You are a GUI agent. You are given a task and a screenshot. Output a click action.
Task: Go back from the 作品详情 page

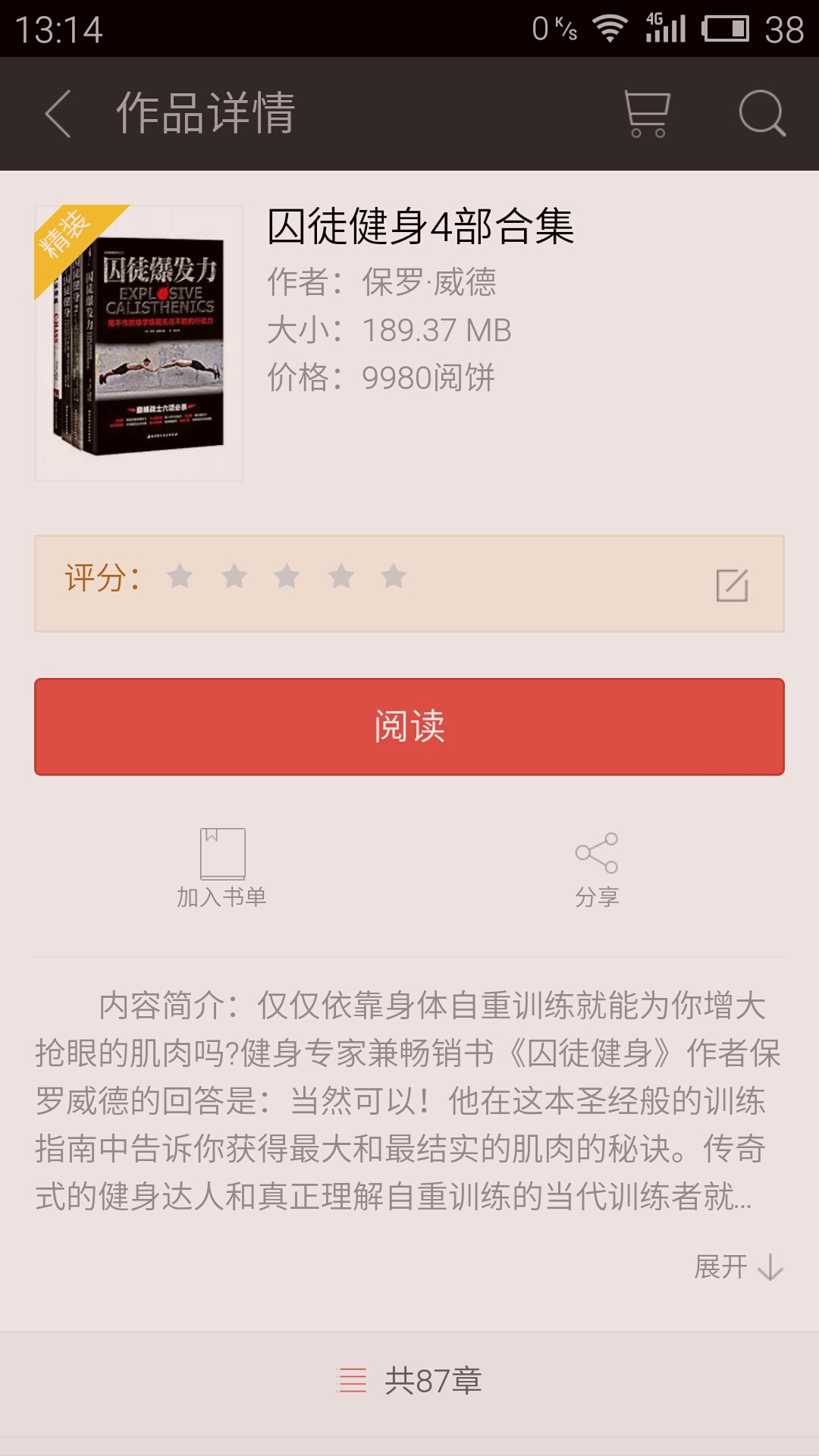58,114
